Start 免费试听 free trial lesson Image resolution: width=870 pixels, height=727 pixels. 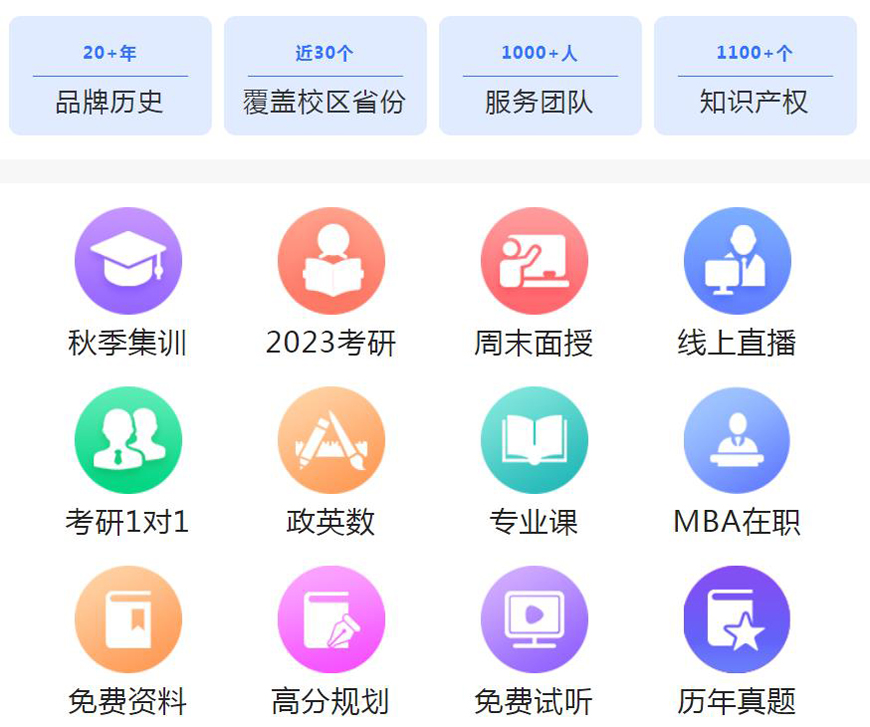click(x=534, y=620)
